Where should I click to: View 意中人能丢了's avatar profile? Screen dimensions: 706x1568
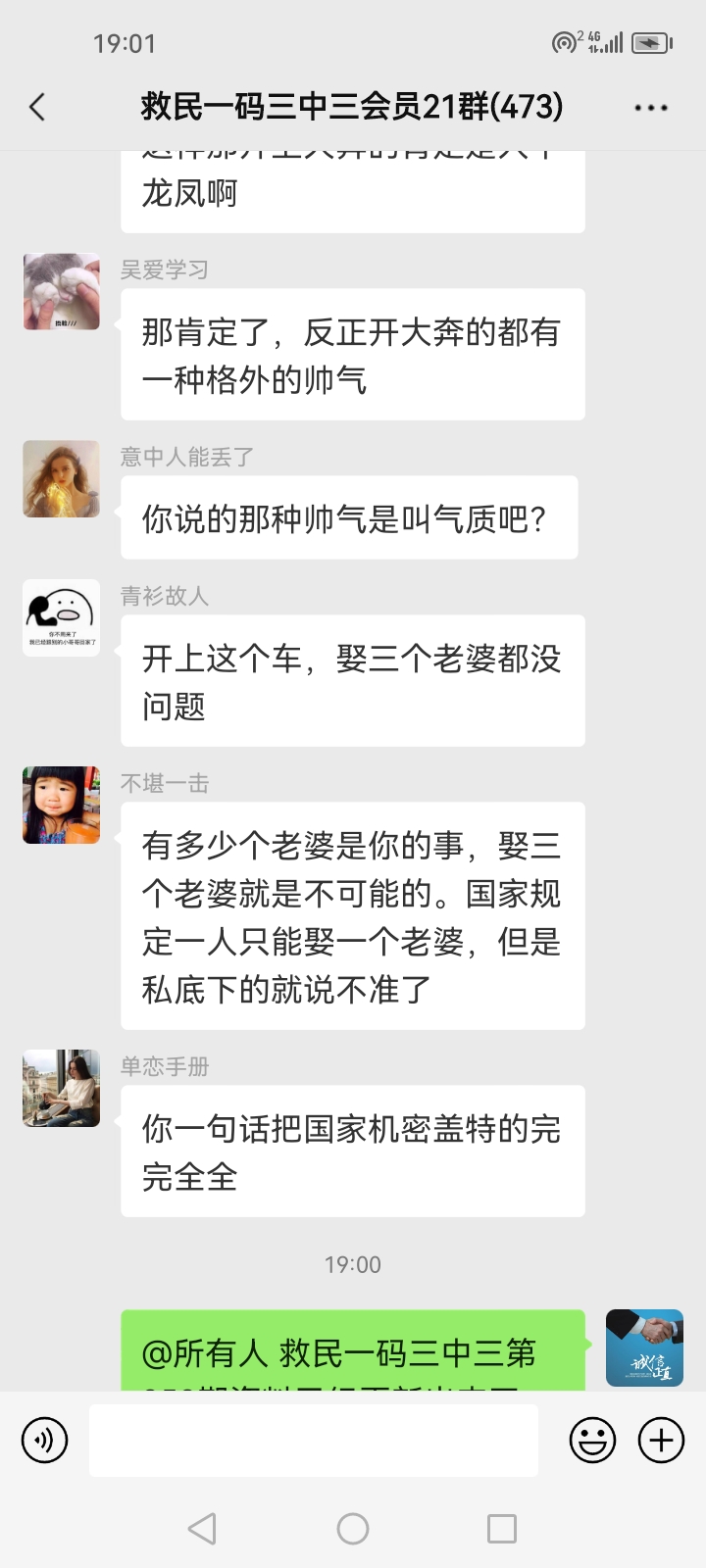(62, 479)
